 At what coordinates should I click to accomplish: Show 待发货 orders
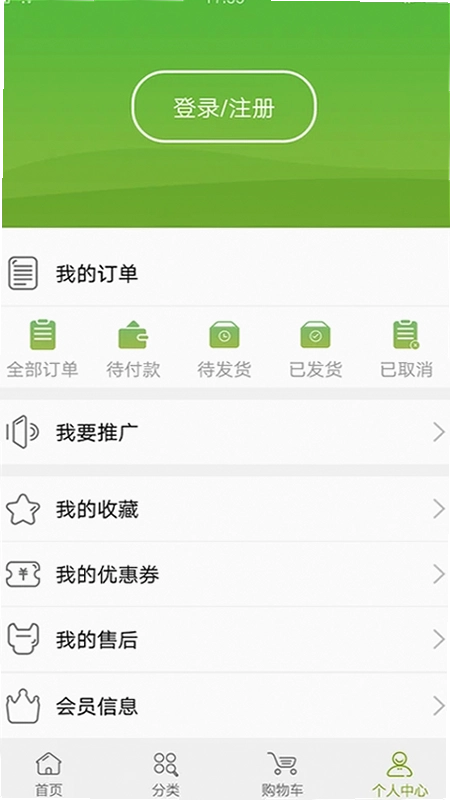(224, 348)
